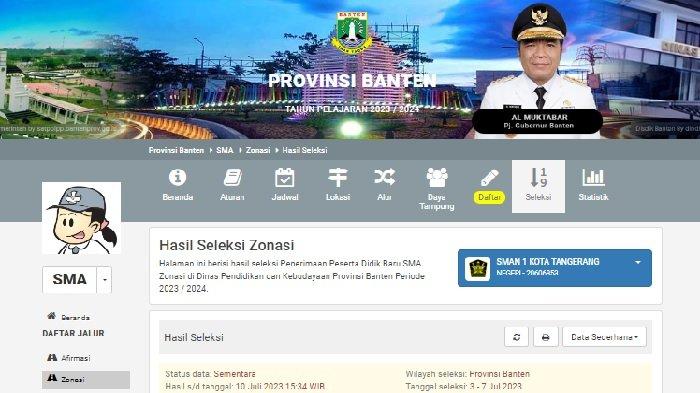This screenshot has width=700, height=393.
Task: Open the Lokasi tab
Action: coord(338,185)
